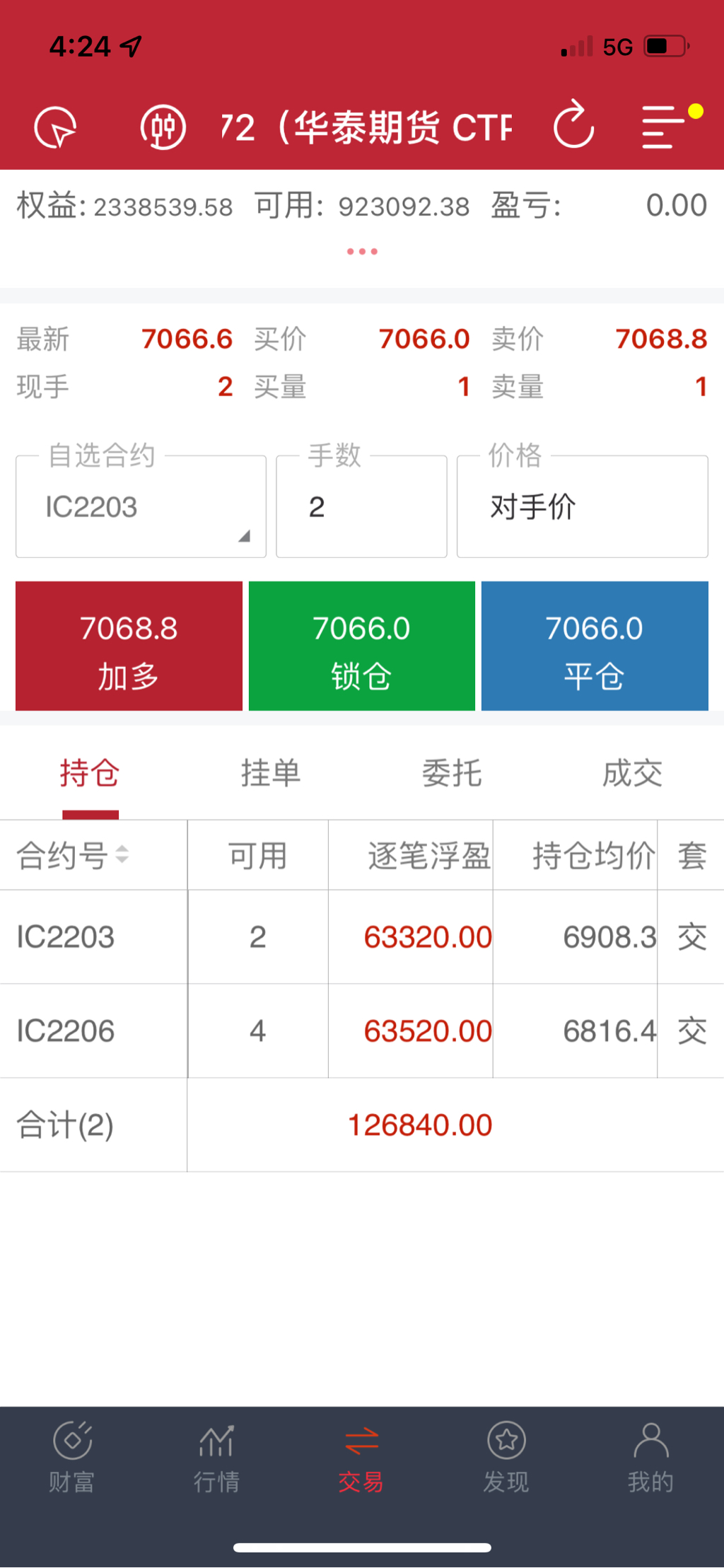The width and height of the screenshot is (724, 1568).
Task: Open the bank transfer icon
Action: (163, 127)
